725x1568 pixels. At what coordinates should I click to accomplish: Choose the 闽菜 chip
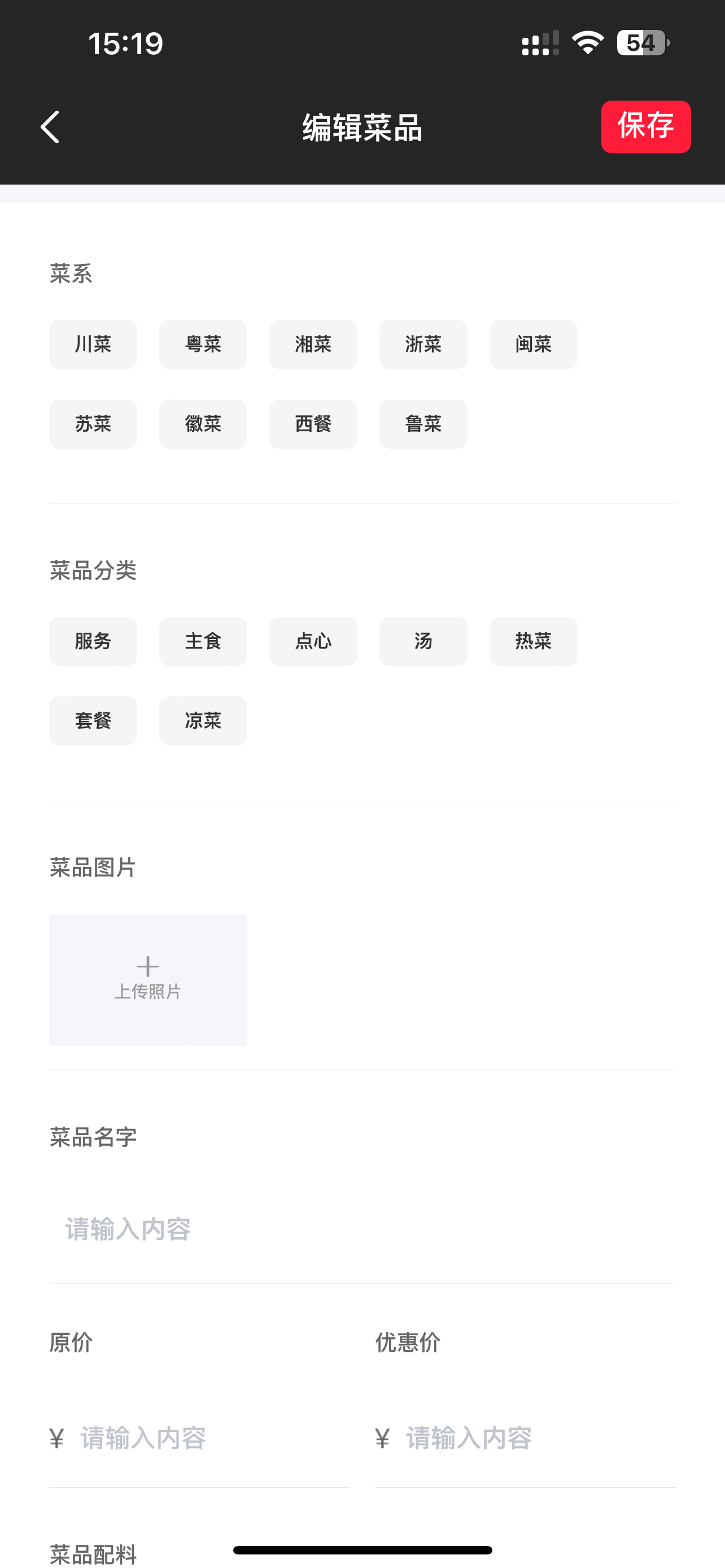pos(533,344)
